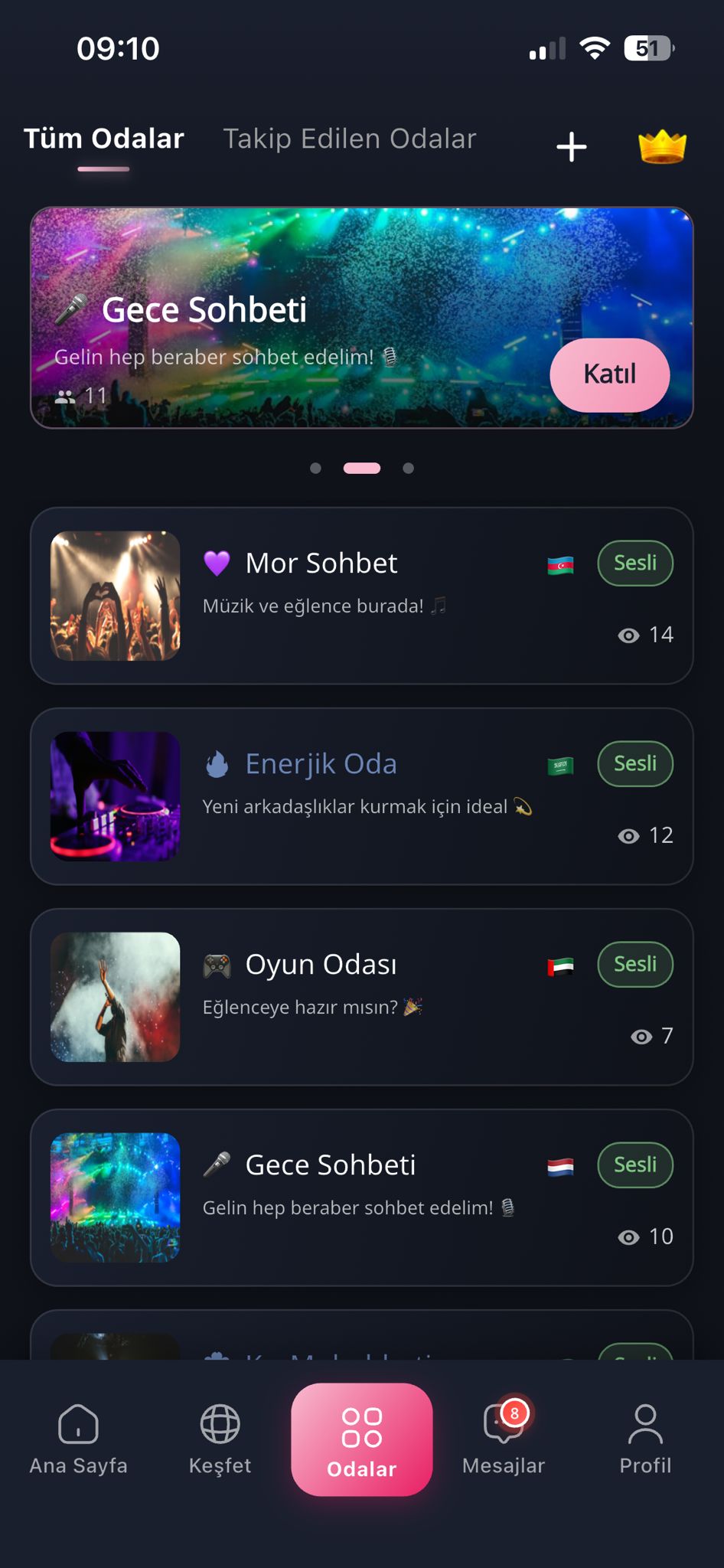
Task: Switch to Takip Edilen Odalar tab
Action: coord(349,139)
